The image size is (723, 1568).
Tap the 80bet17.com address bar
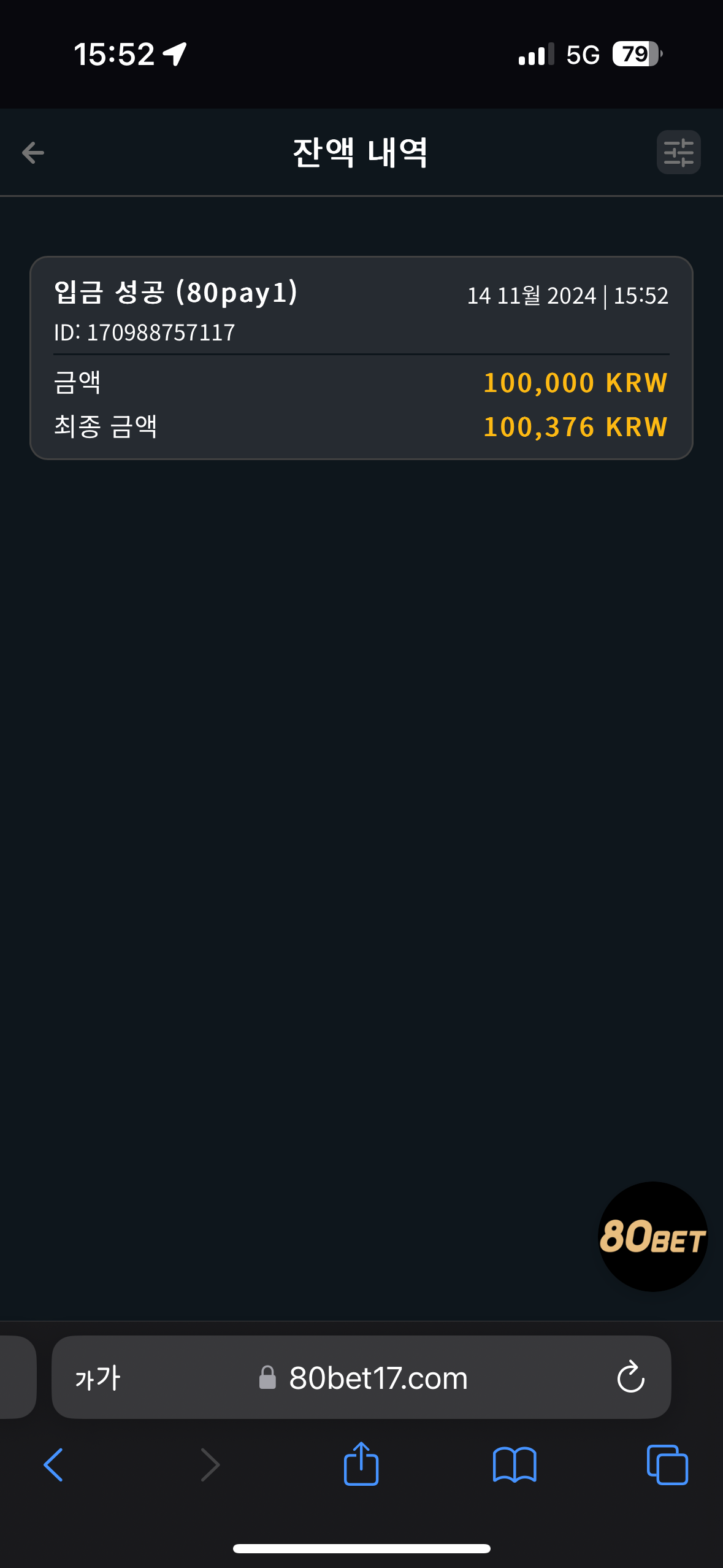click(x=378, y=1378)
